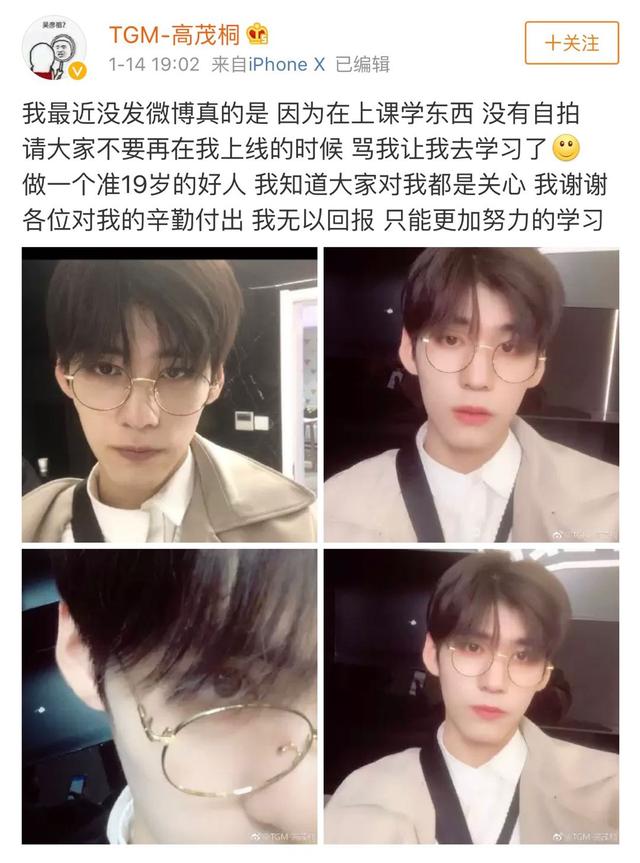Follow TGM-高茂桐 with the +关注 button

(x=571, y=42)
